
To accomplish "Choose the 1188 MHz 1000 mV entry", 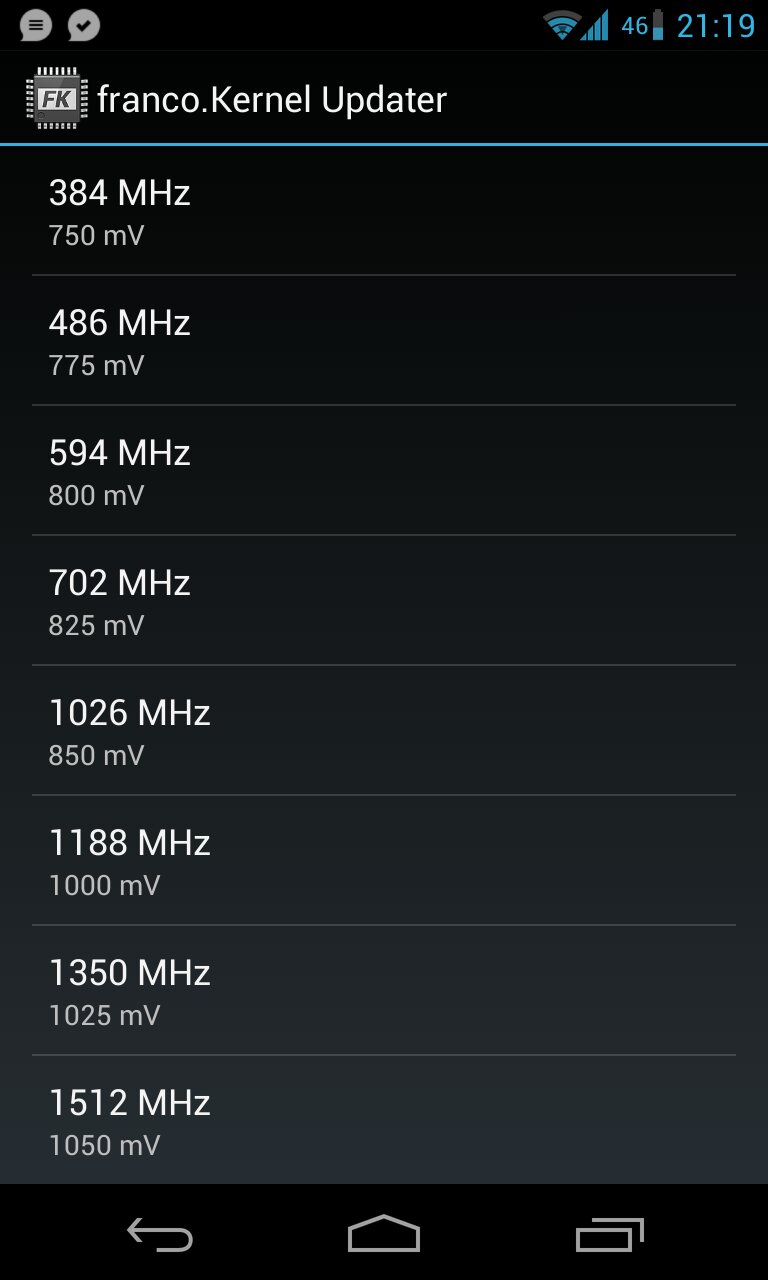I will pyautogui.click(x=384, y=860).
